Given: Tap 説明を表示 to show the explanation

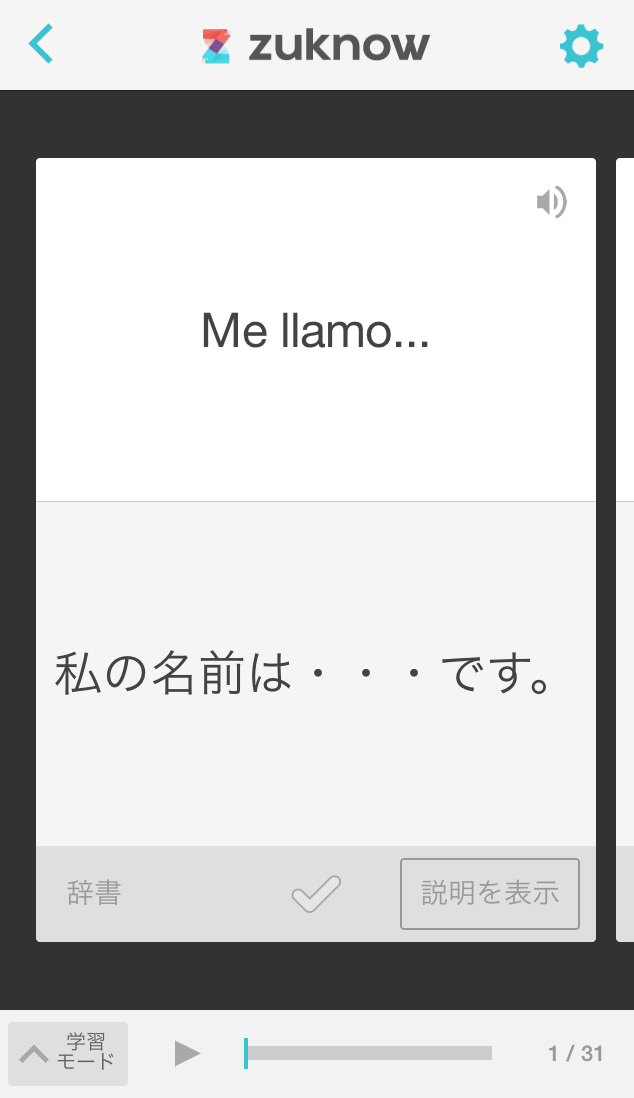Looking at the screenshot, I should pyautogui.click(x=490, y=894).
